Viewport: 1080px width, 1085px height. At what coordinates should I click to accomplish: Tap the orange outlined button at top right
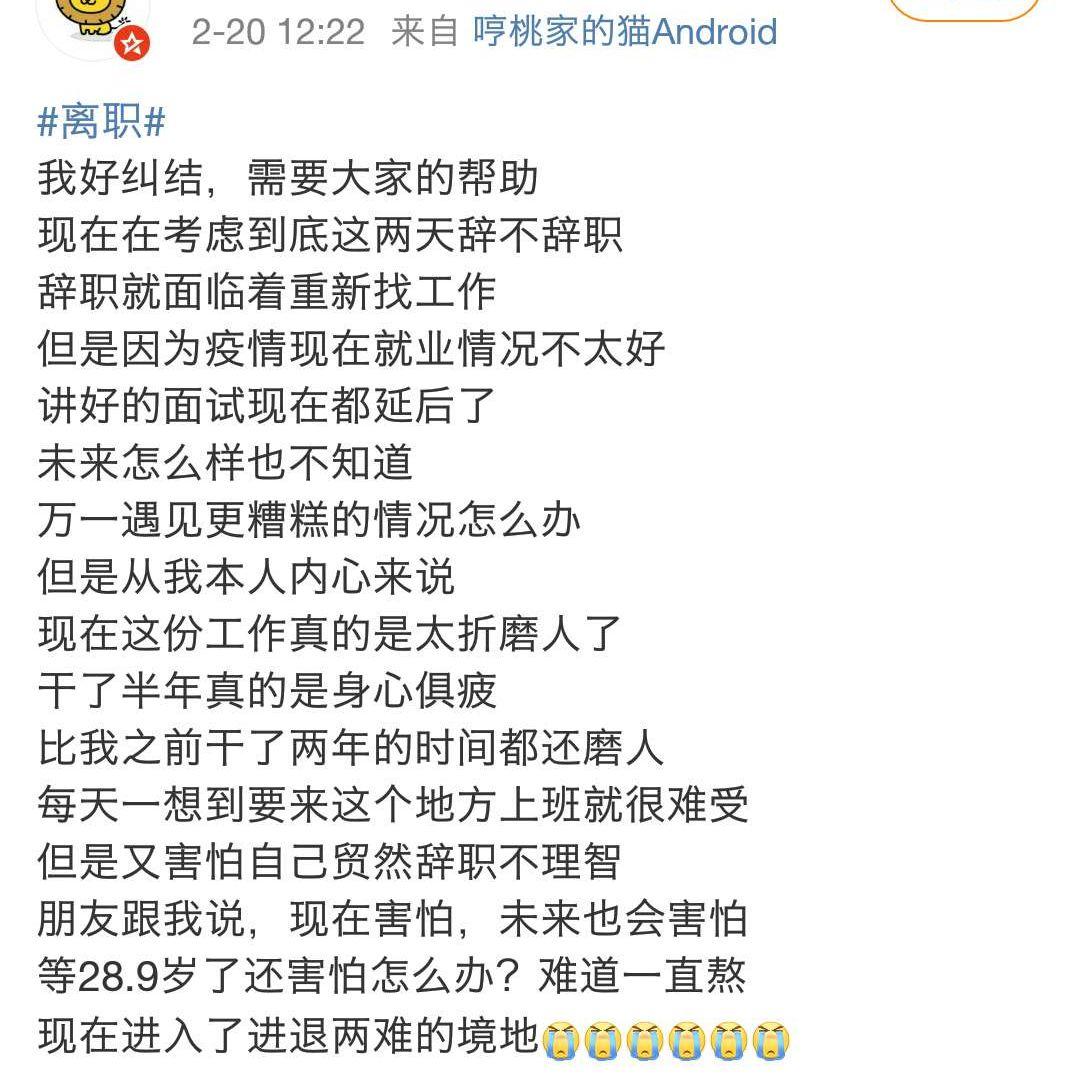(963, 8)
